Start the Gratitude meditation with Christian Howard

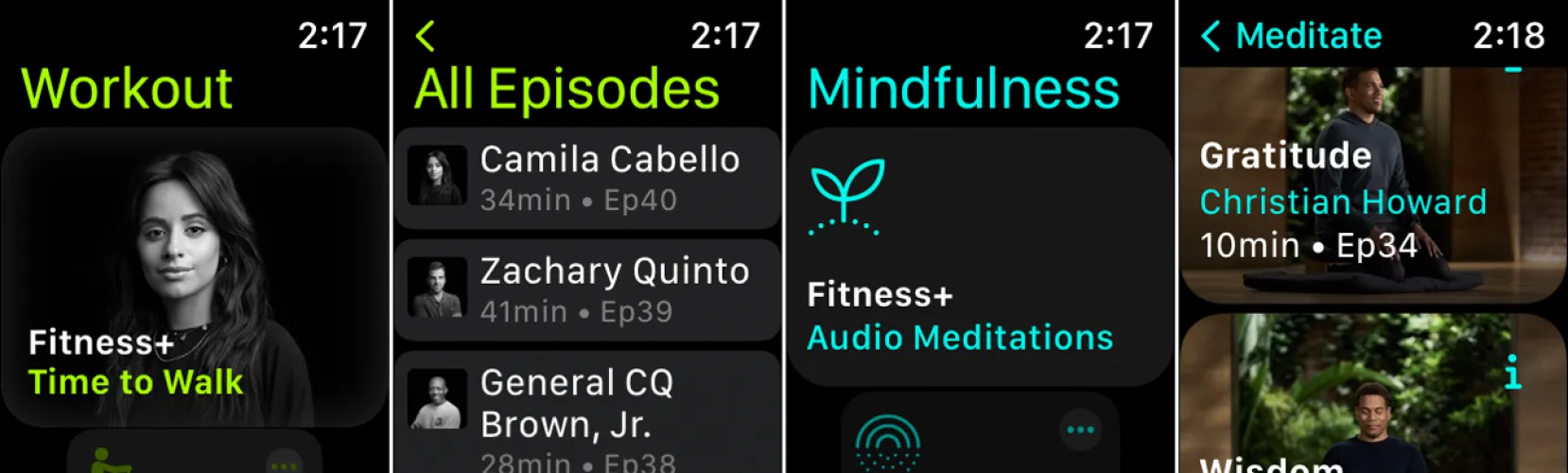(1371, 189)
